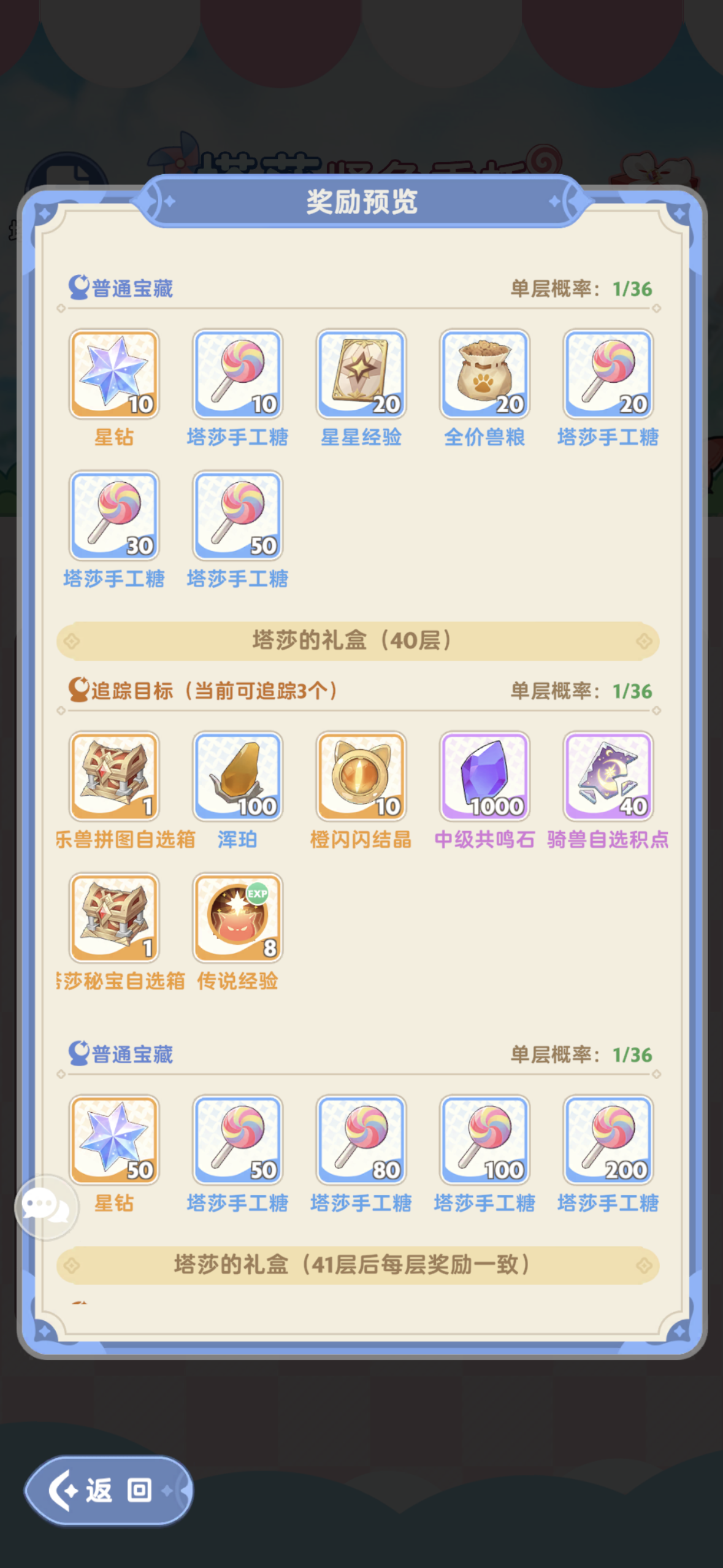Select the 全价兽粮 pet food icon
Image resolution: width=723 pixels, height=1568 pixels.
(484, 374)
